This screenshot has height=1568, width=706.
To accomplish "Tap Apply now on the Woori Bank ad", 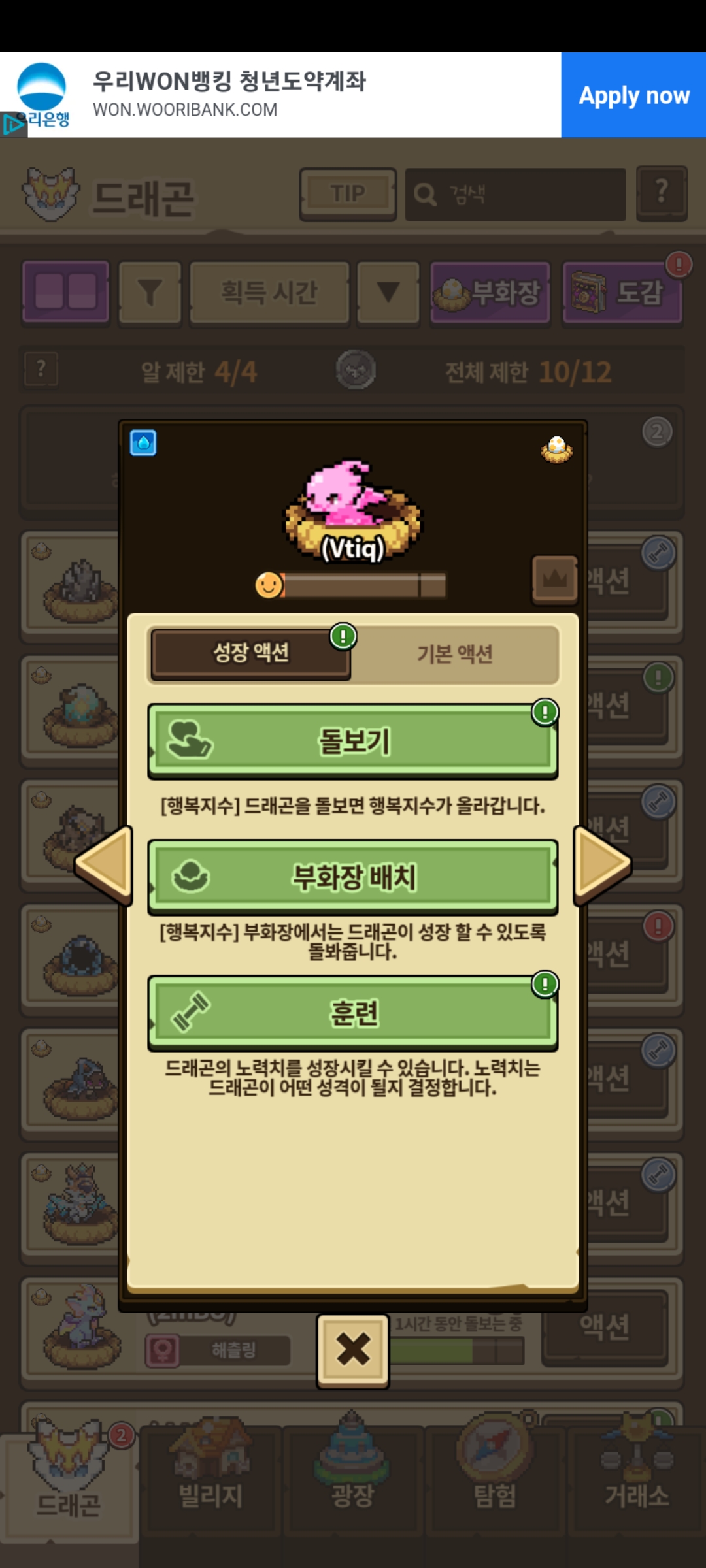I will [633, 95].
